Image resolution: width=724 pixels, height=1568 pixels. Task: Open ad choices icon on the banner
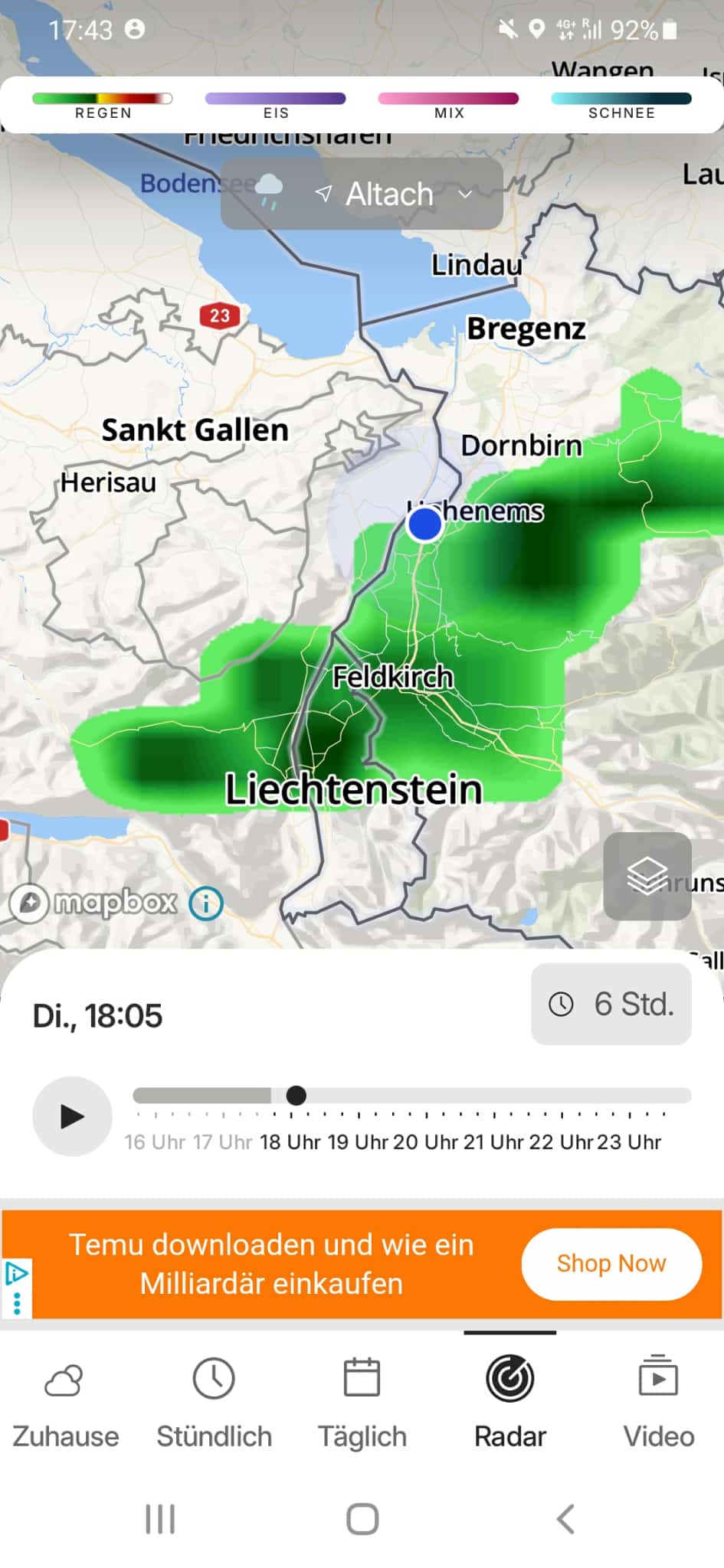pos(17,1275)
